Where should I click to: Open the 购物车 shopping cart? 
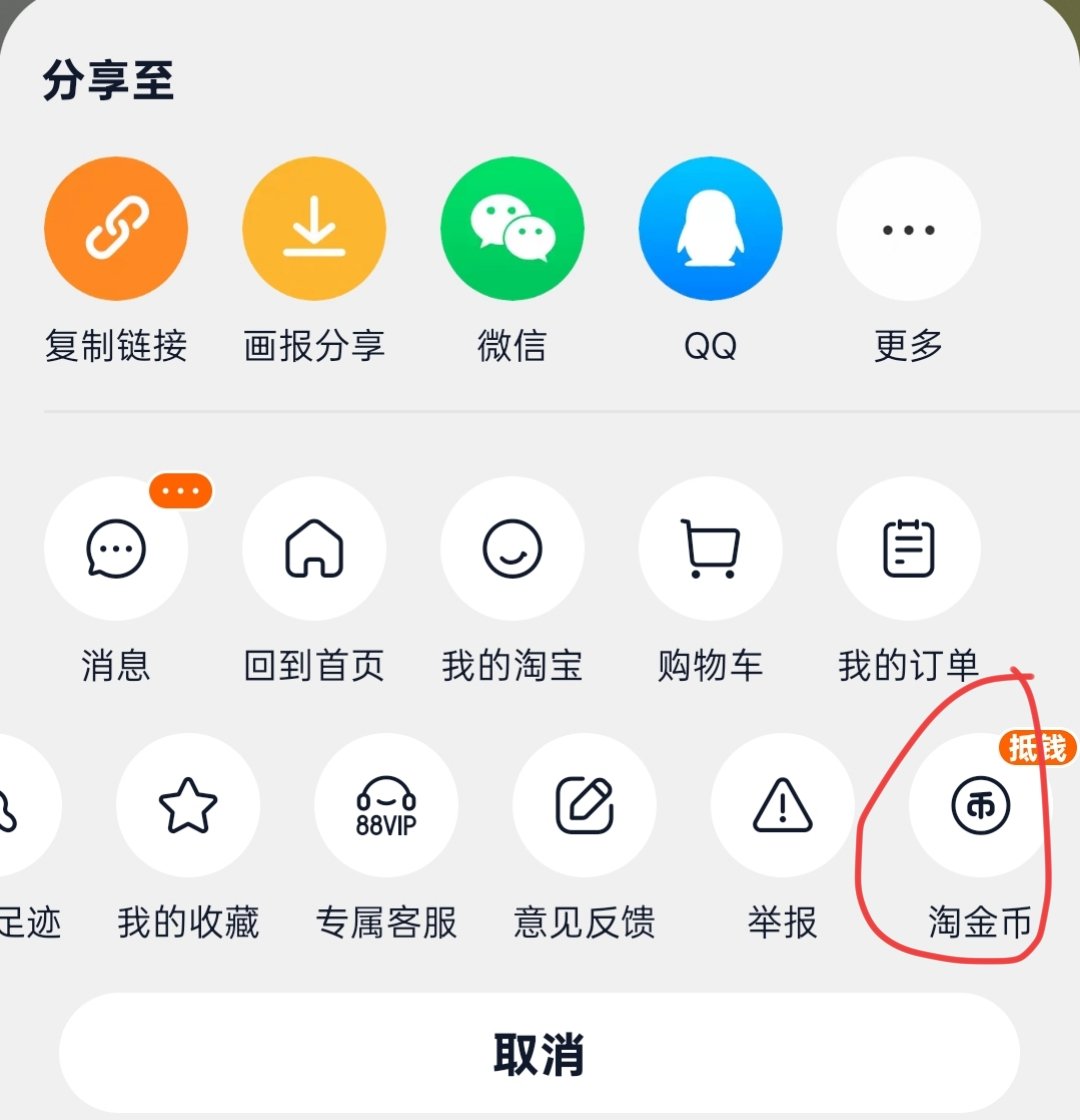point(710,548)
